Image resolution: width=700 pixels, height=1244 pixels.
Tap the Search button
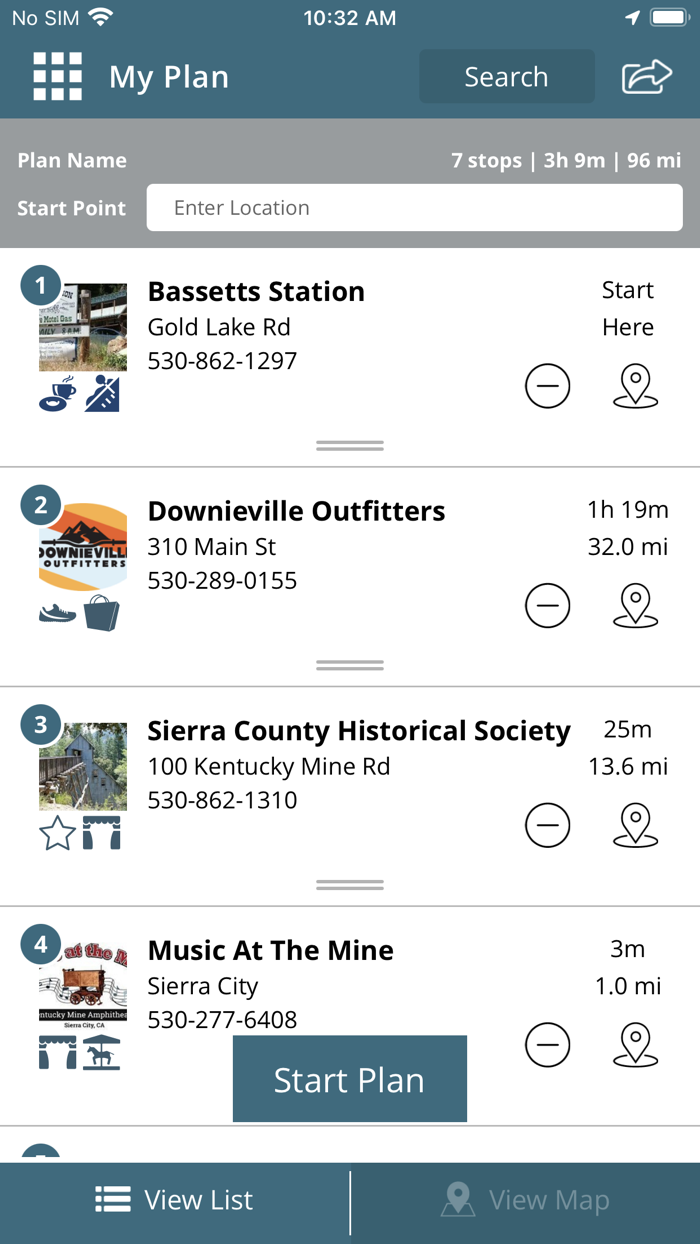(506, 77)
